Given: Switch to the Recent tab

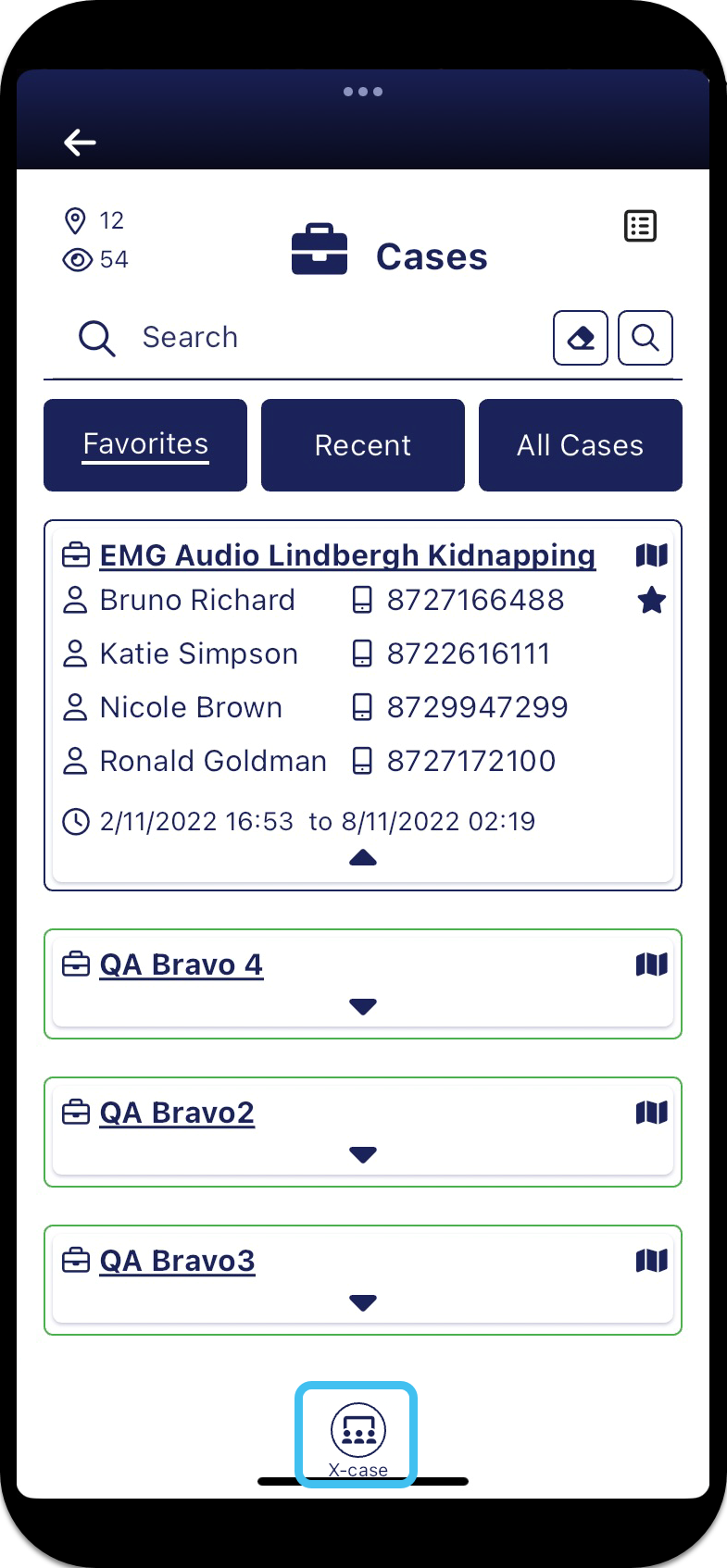Looking at the screenshot, I should pos(363,445).
